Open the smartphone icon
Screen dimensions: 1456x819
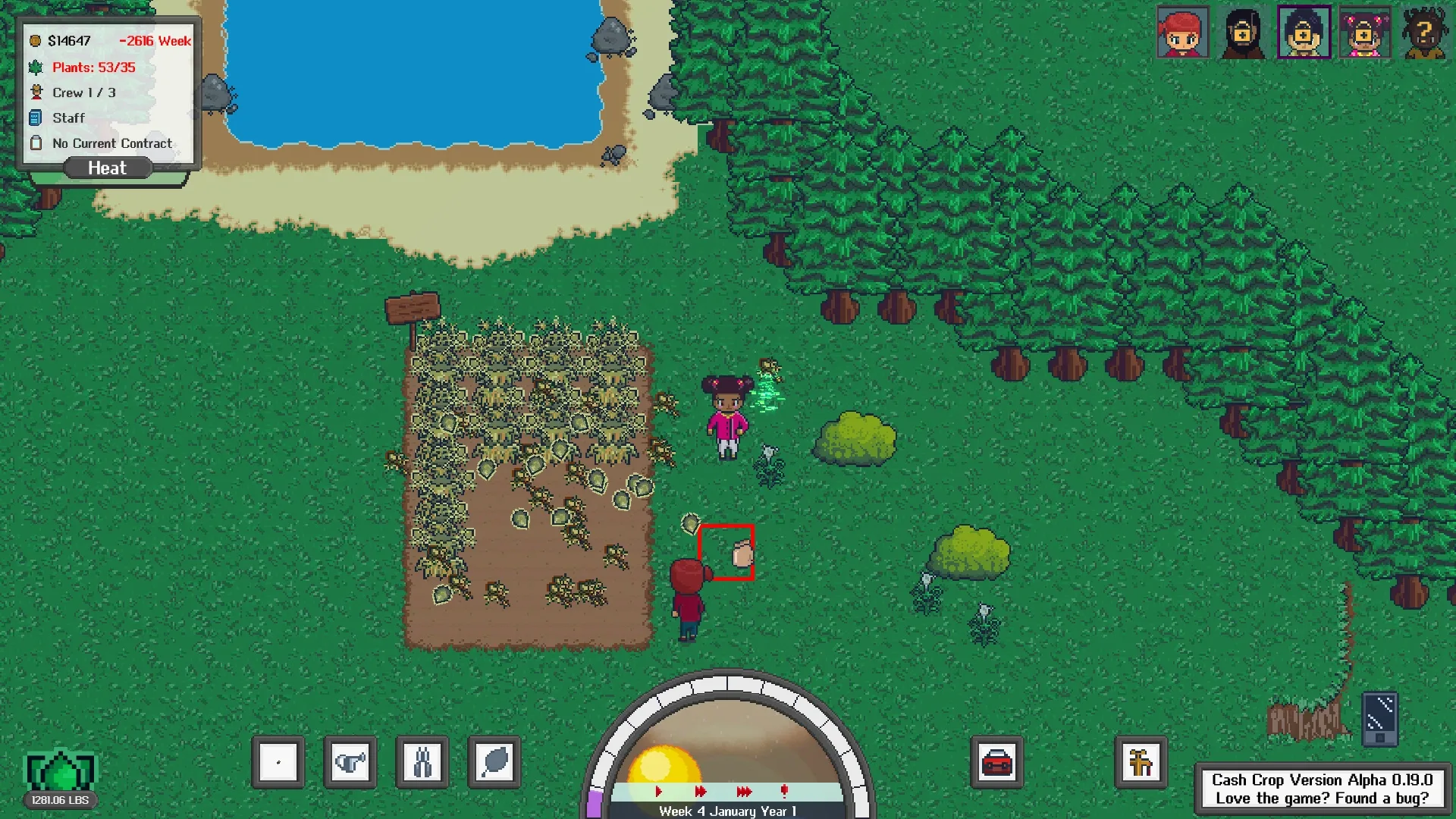coord(1379,718)
